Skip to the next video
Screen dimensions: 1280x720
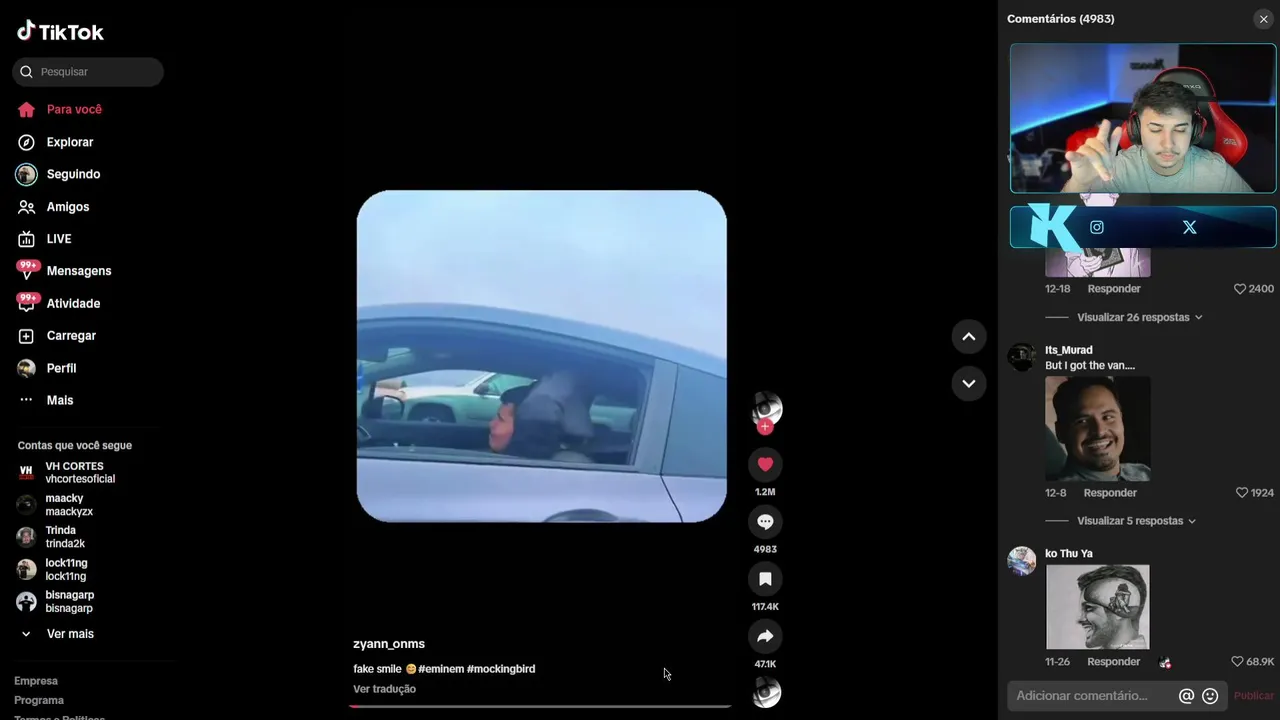click(x=968, y=383)
